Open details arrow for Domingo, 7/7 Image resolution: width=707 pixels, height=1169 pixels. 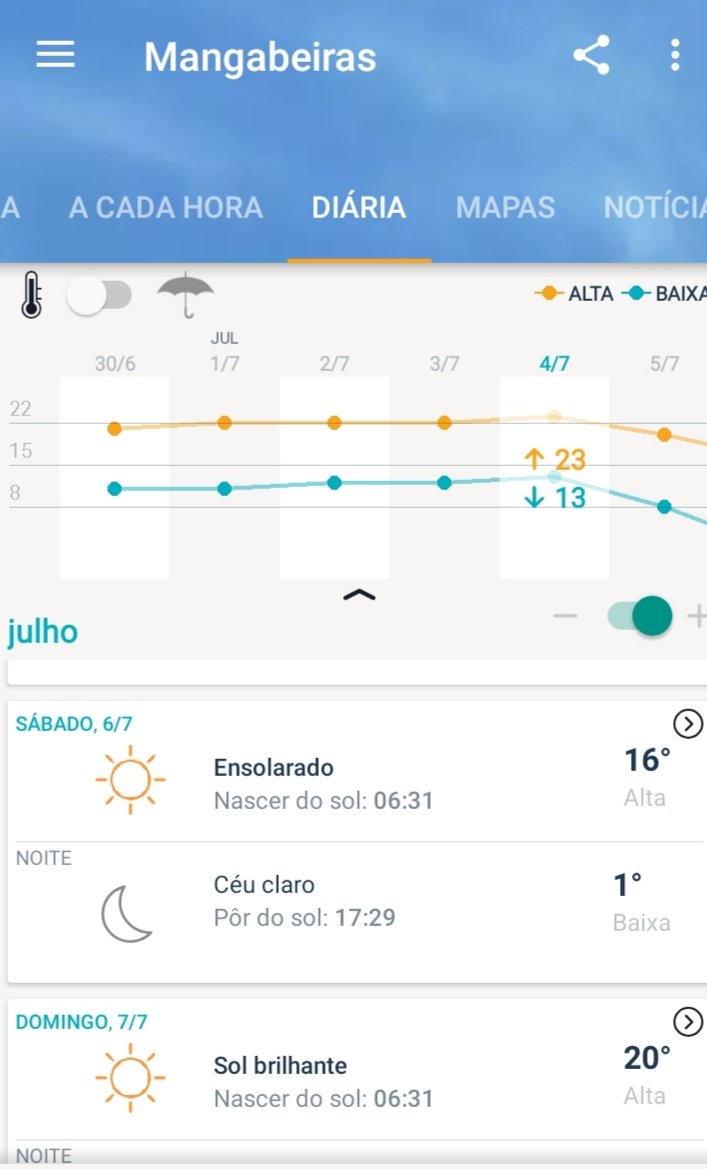688,1021
